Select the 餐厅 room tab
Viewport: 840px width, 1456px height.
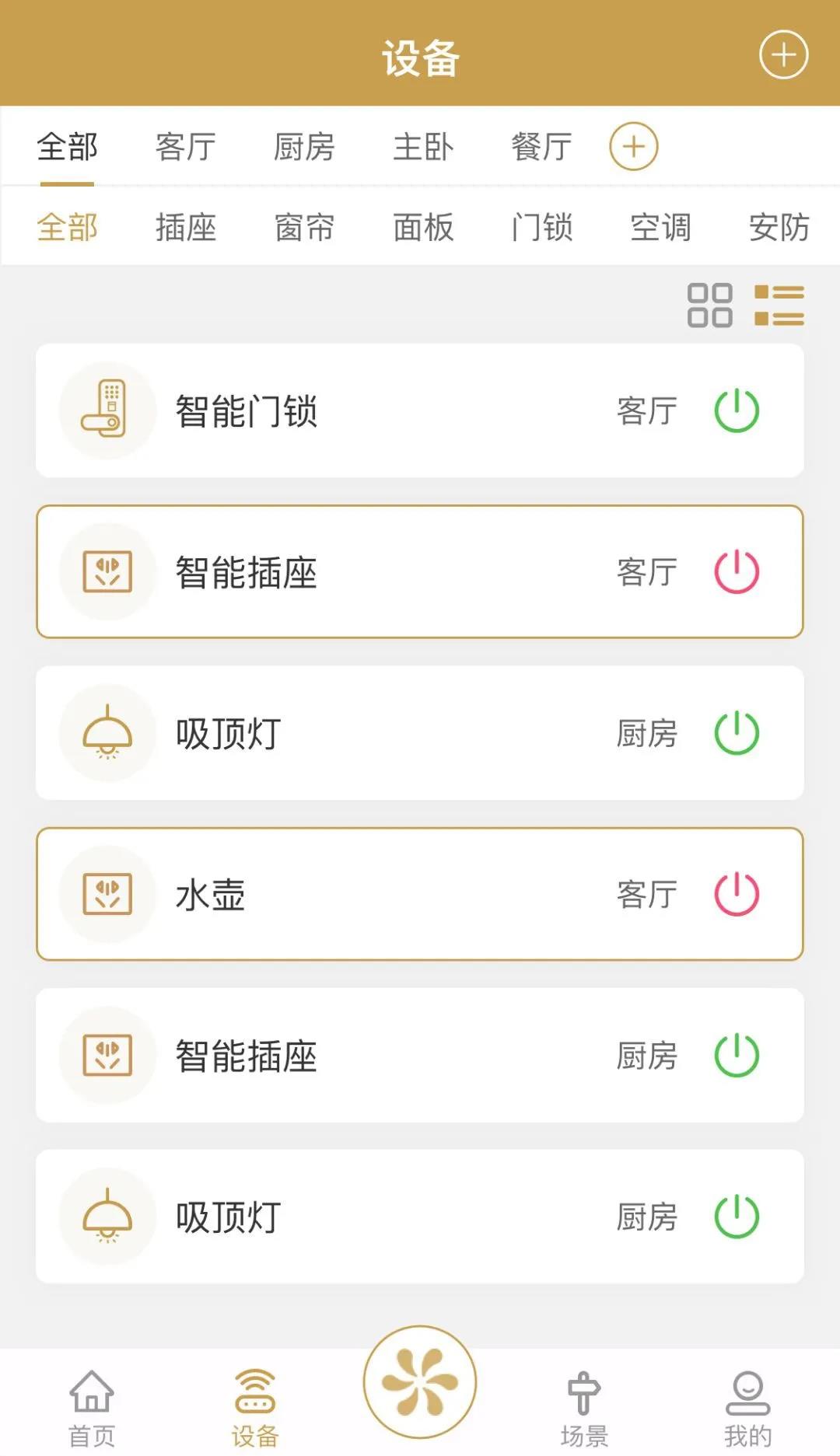[x=541, y=147]
